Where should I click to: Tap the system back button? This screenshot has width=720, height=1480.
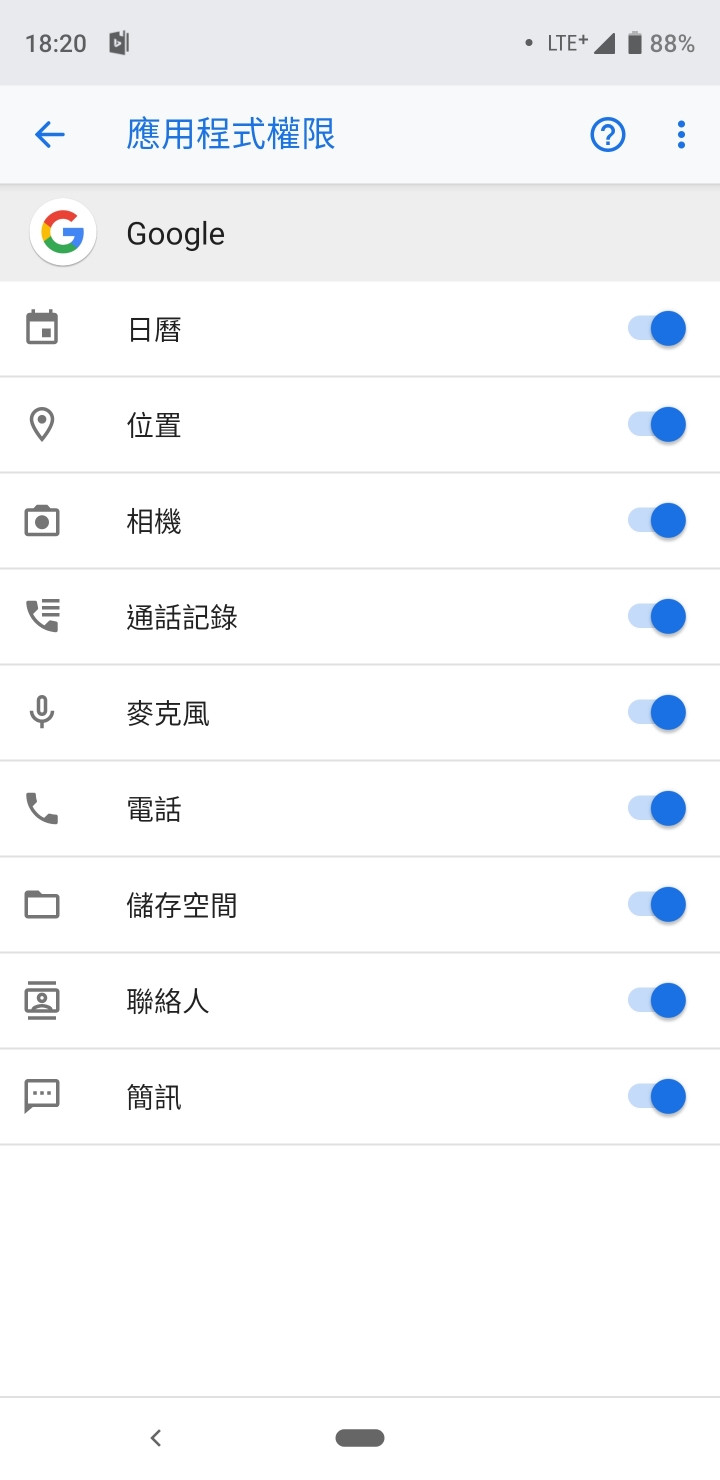[155, 1438]
